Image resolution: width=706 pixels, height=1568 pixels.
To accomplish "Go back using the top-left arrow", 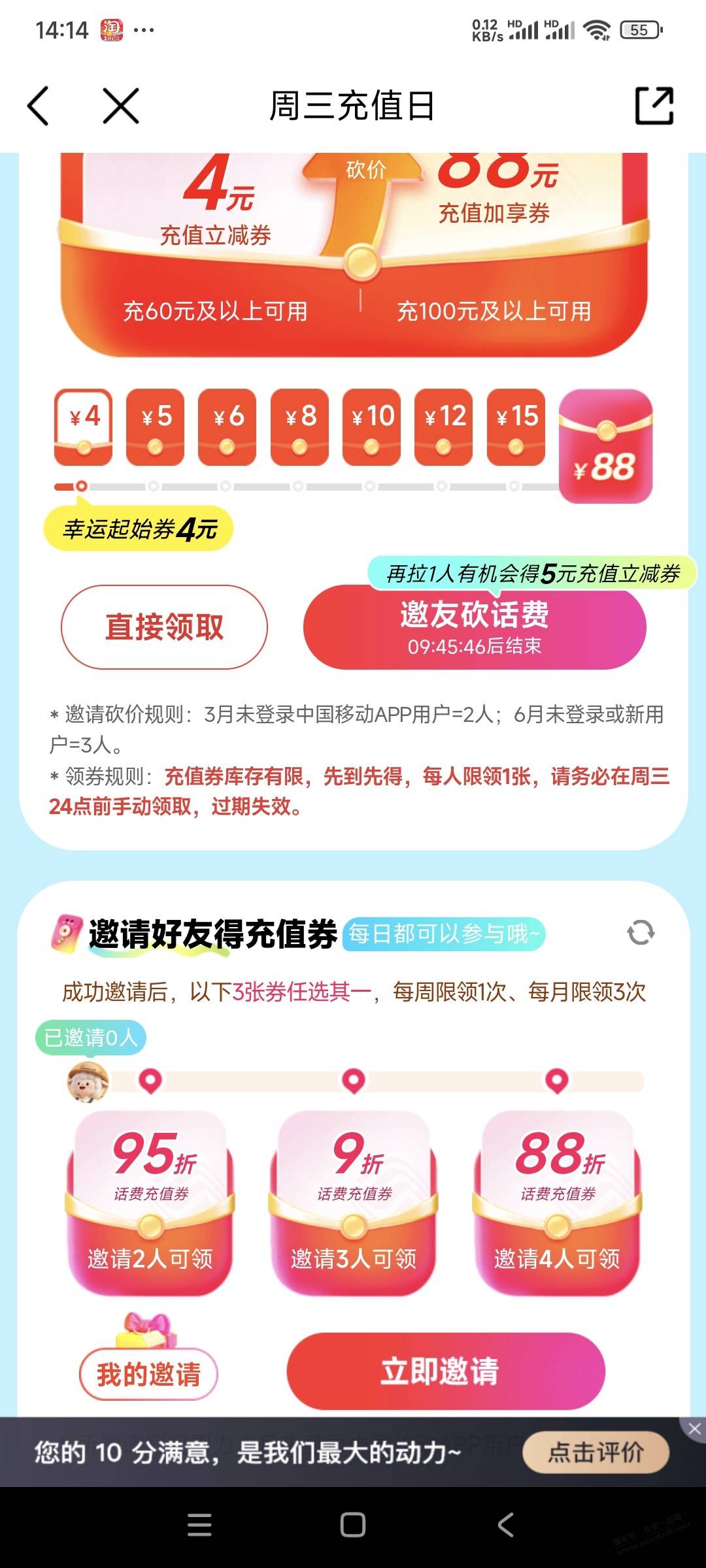I will pyautogui.click(x=38, y=106).
